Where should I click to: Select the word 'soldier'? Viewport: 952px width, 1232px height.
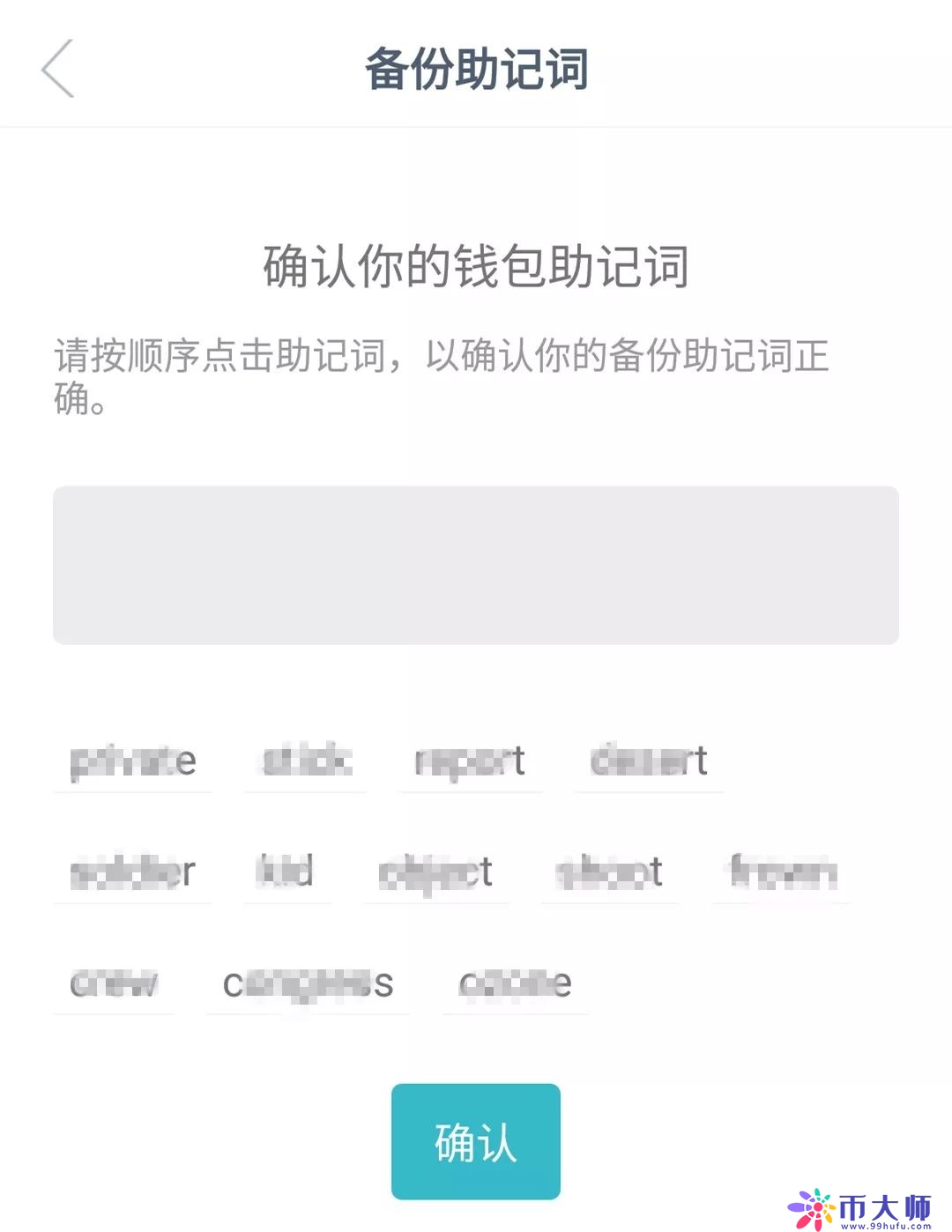pyautogui.click(x=132, y=872)
